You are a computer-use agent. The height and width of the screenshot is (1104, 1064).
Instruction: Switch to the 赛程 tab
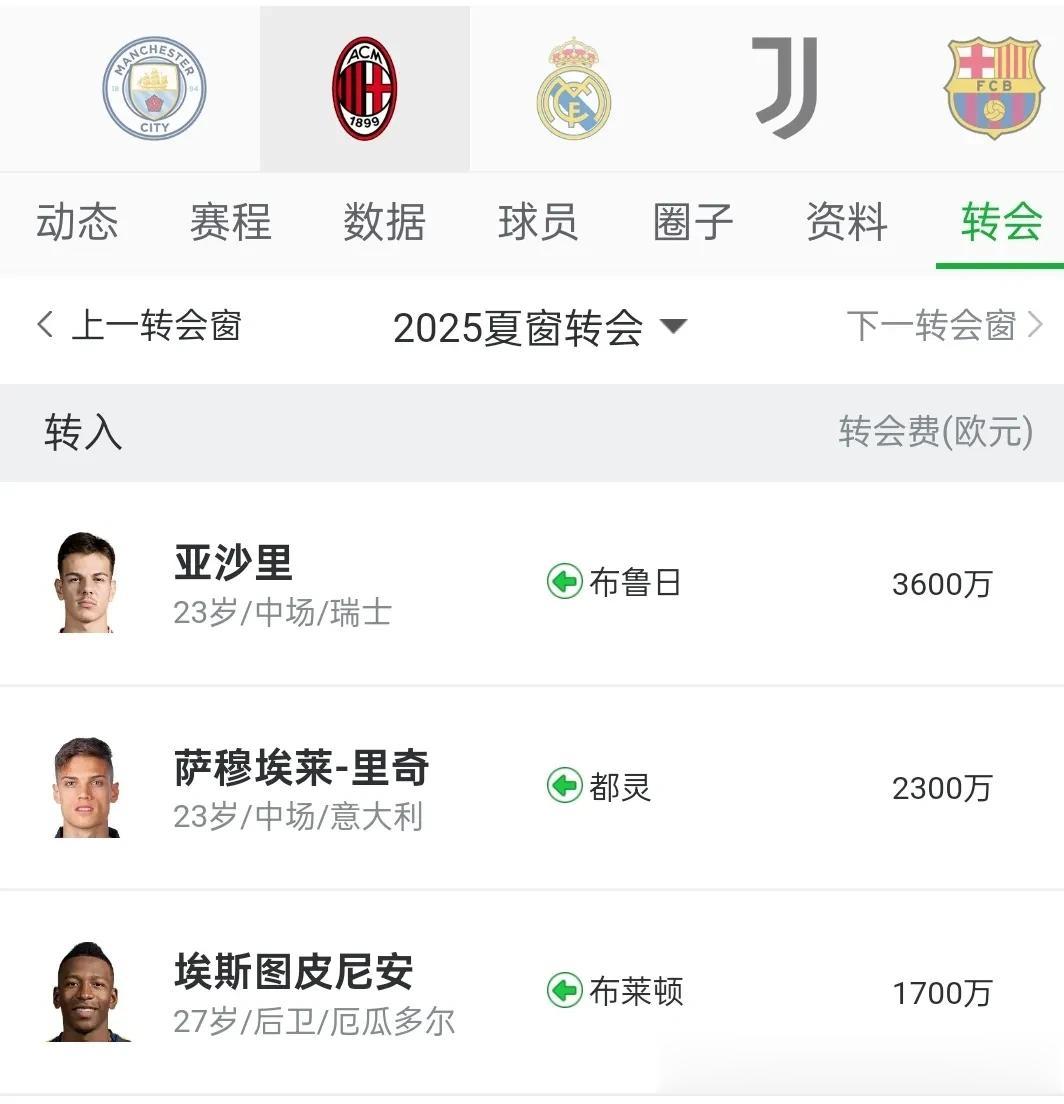click(x=231, y=222)
